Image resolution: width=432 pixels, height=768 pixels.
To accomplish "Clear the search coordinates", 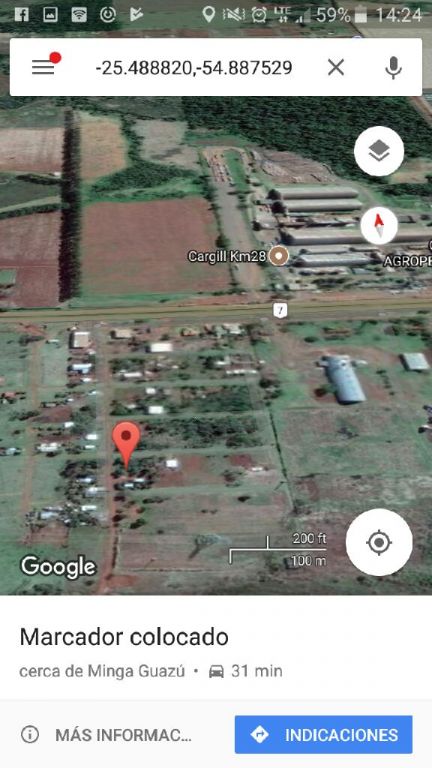I will coord(336,67).
